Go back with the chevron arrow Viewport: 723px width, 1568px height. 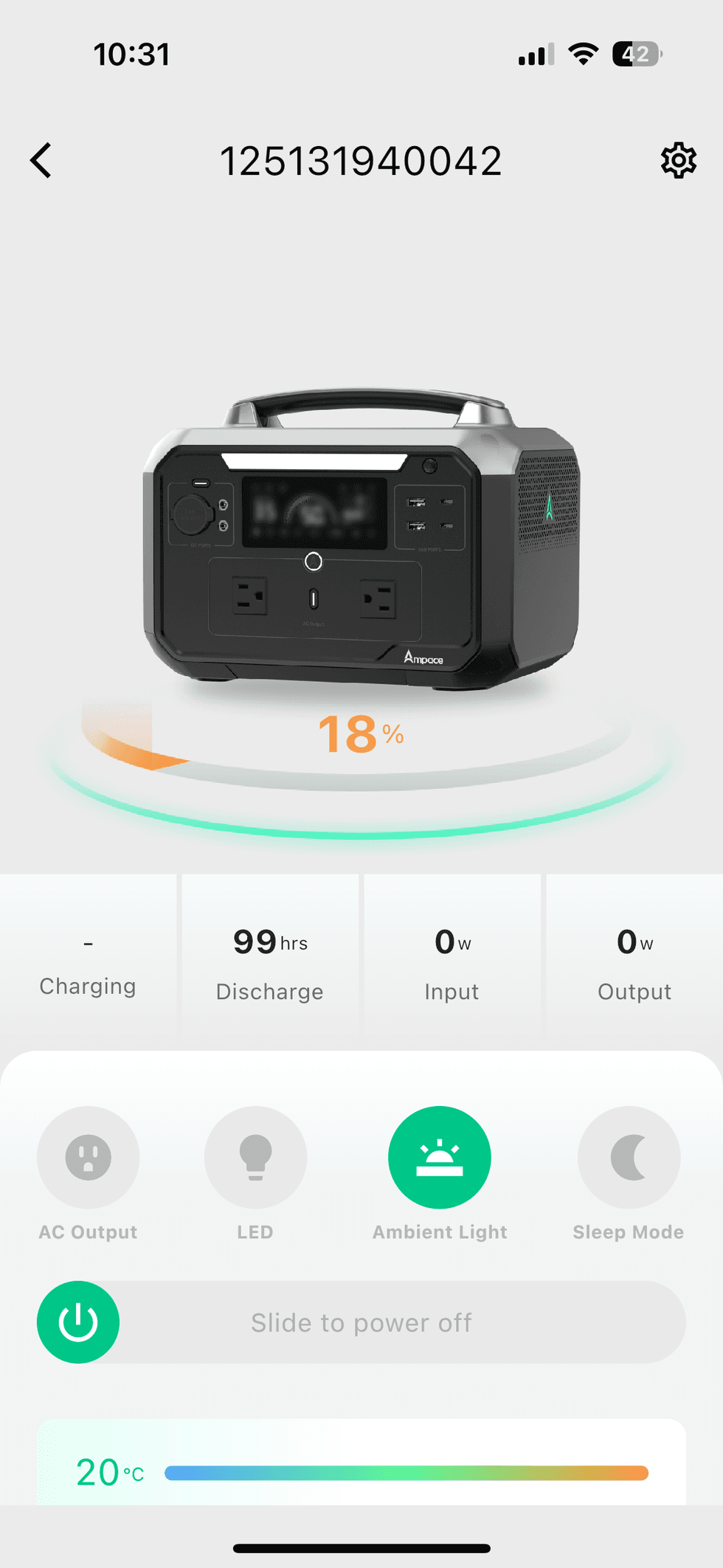(x=41, y=159)
